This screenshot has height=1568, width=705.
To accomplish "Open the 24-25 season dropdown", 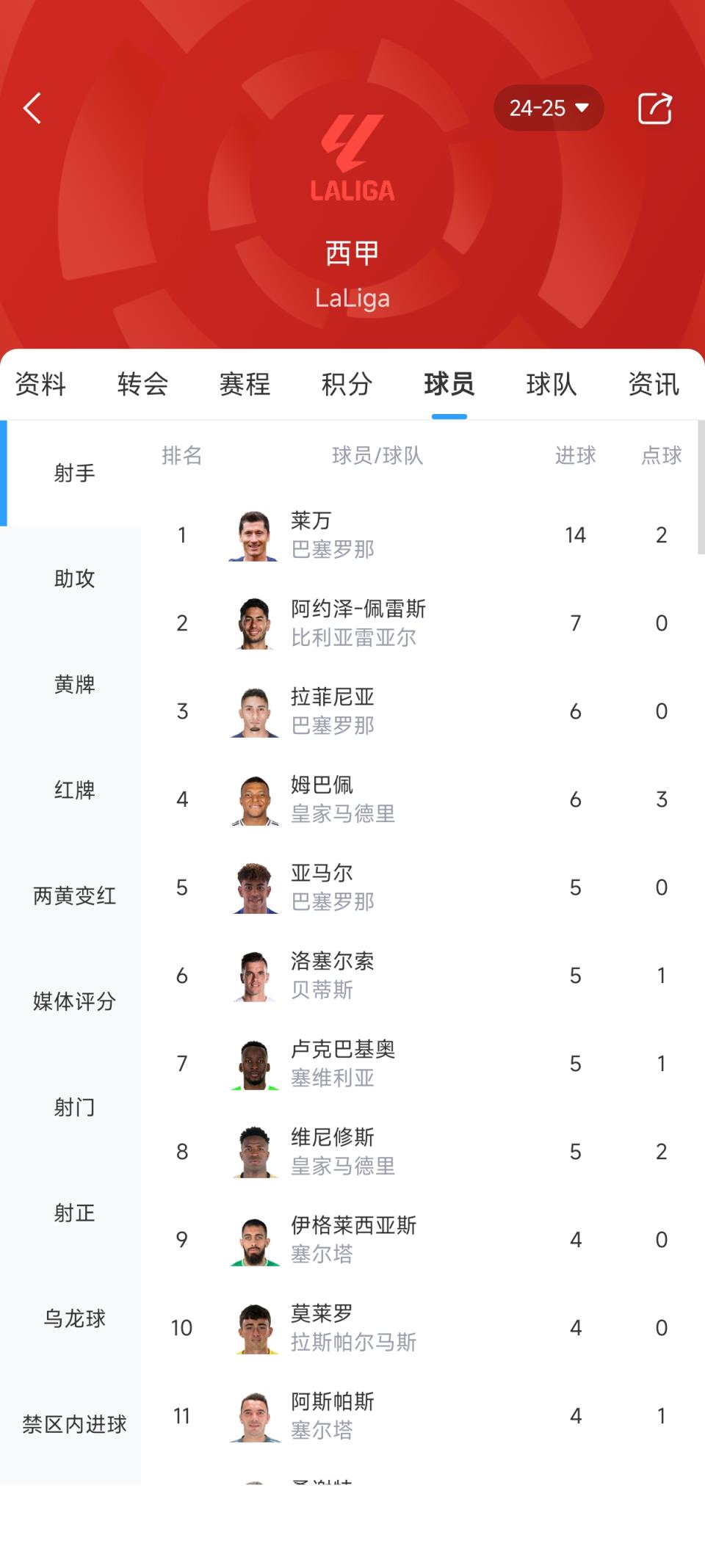I will point(549,109).
